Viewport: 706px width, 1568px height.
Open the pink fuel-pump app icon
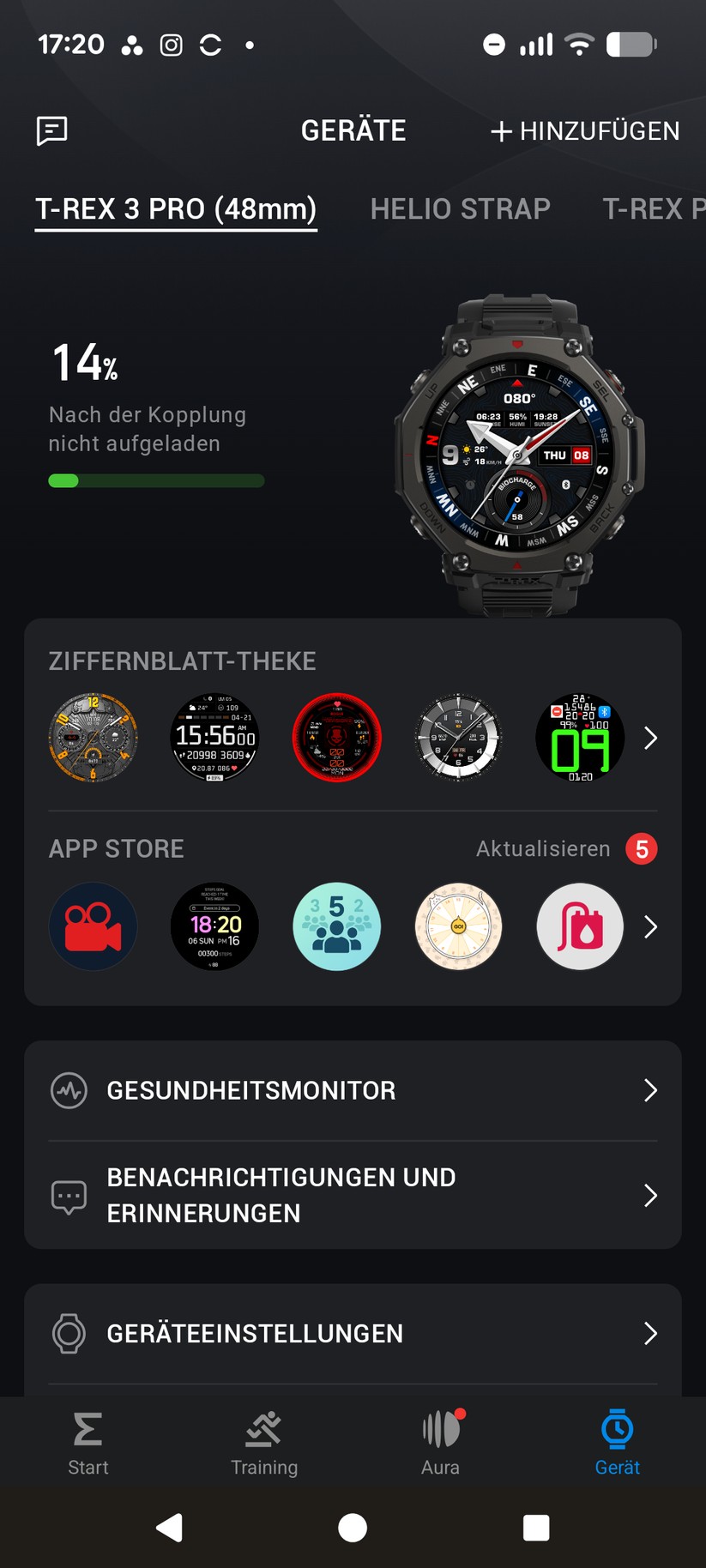(x=579, y=926)
